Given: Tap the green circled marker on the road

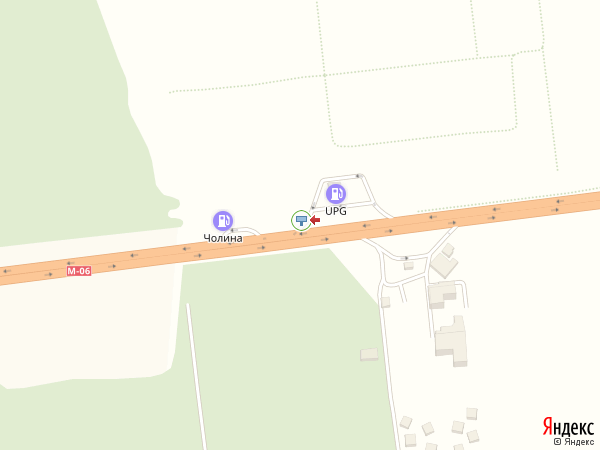Looking at the screenshot, I should pyautogui.click(x=300, y=220).
